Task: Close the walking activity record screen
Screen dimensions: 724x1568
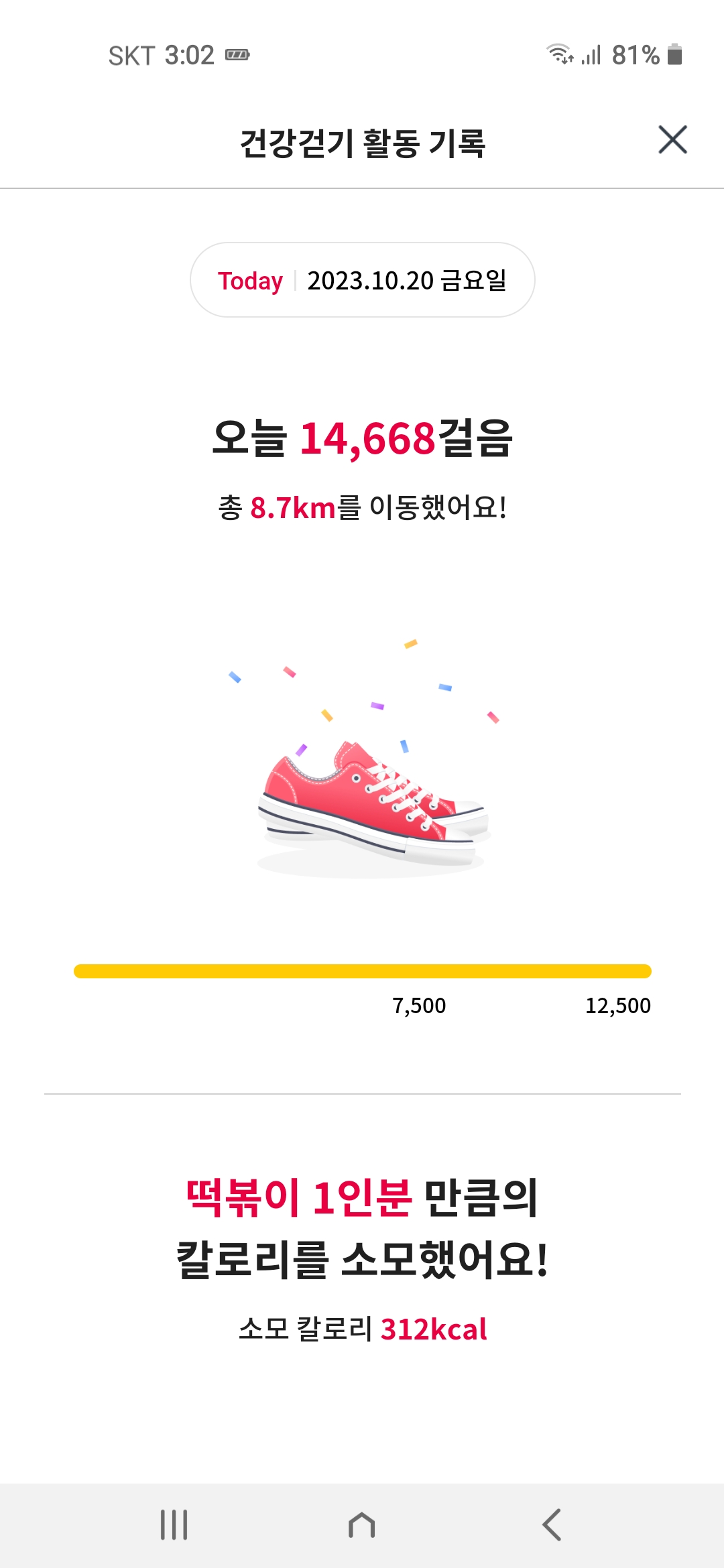Action: [672, 140]
